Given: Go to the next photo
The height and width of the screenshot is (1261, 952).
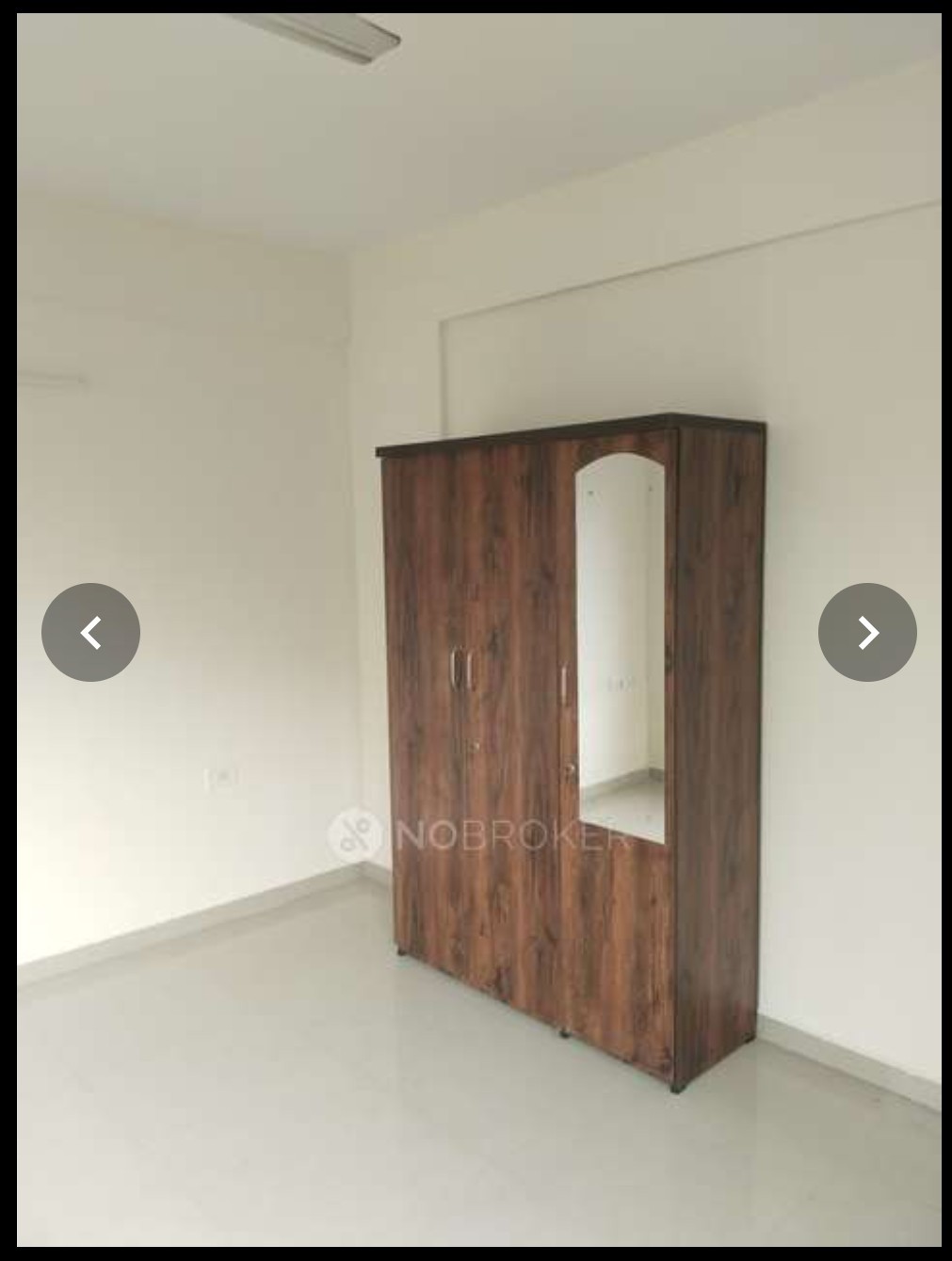Looking at the screenshot, I should 867,632.
